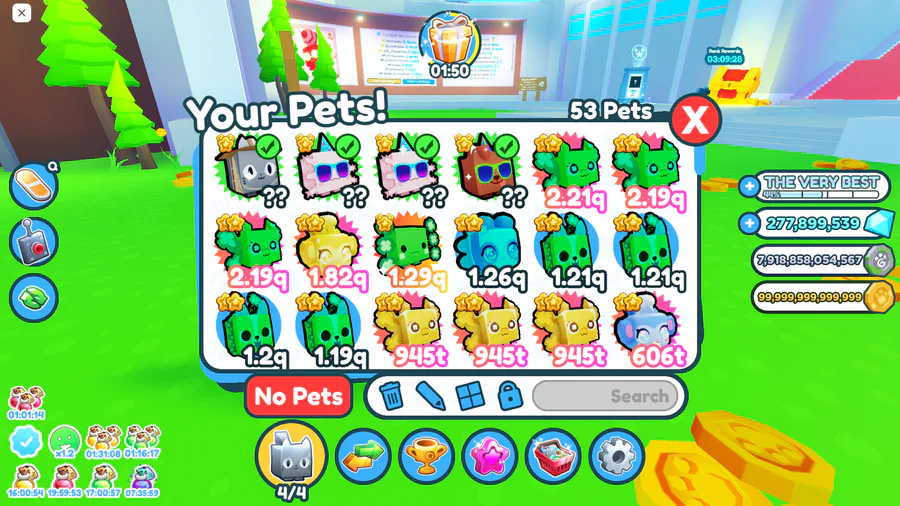Open the trade arrows menu
Viewport: 900px width, 506px height.
pos(363,456)
